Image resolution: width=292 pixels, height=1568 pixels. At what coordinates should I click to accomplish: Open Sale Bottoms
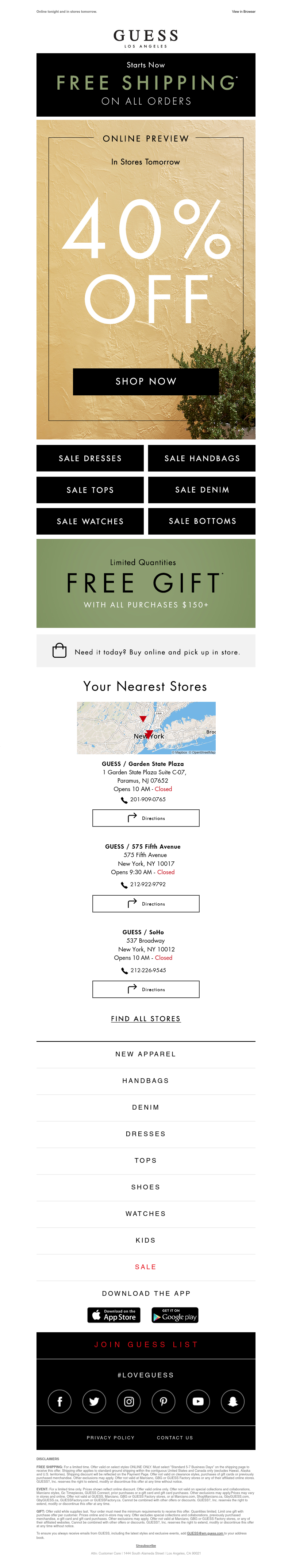tap(202, 521)
